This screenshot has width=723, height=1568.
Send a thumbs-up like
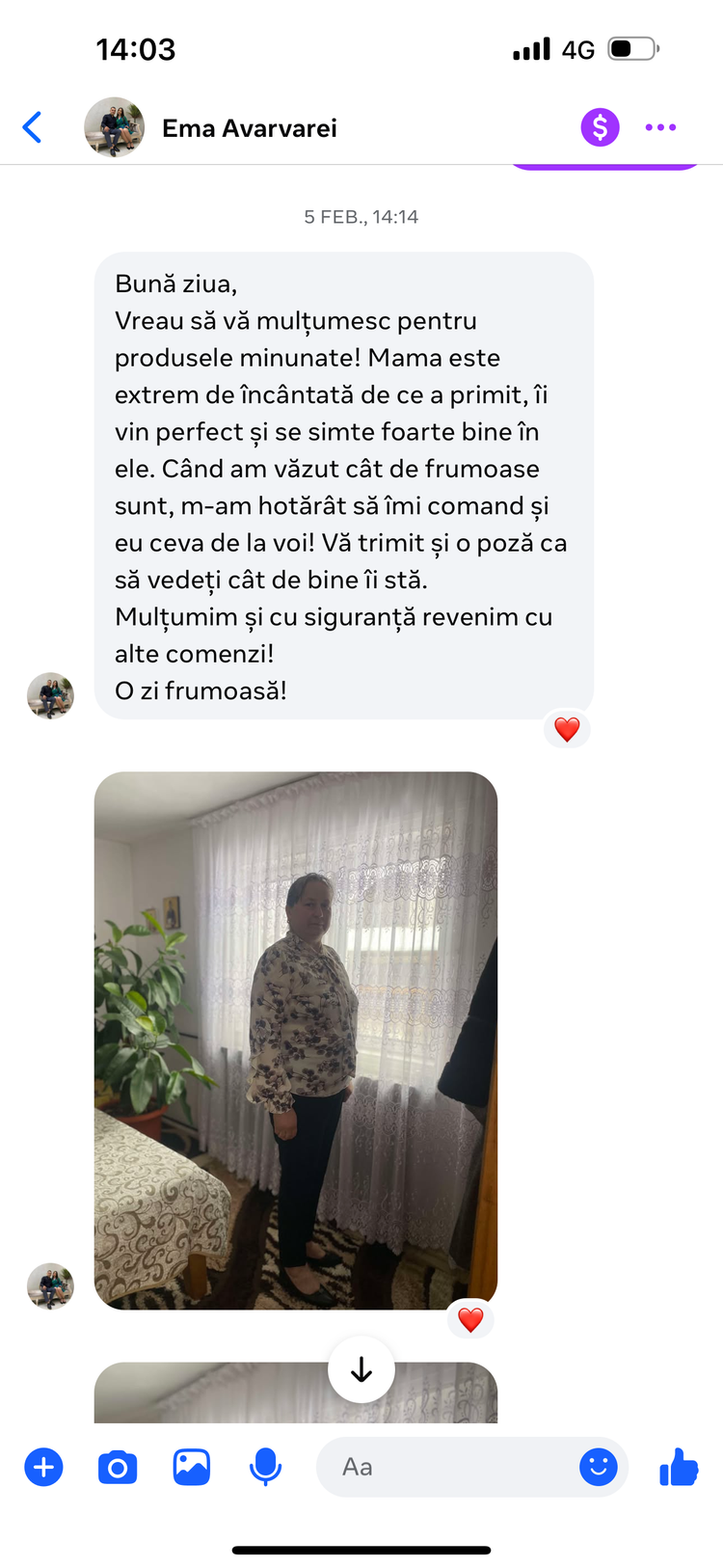679,1468
